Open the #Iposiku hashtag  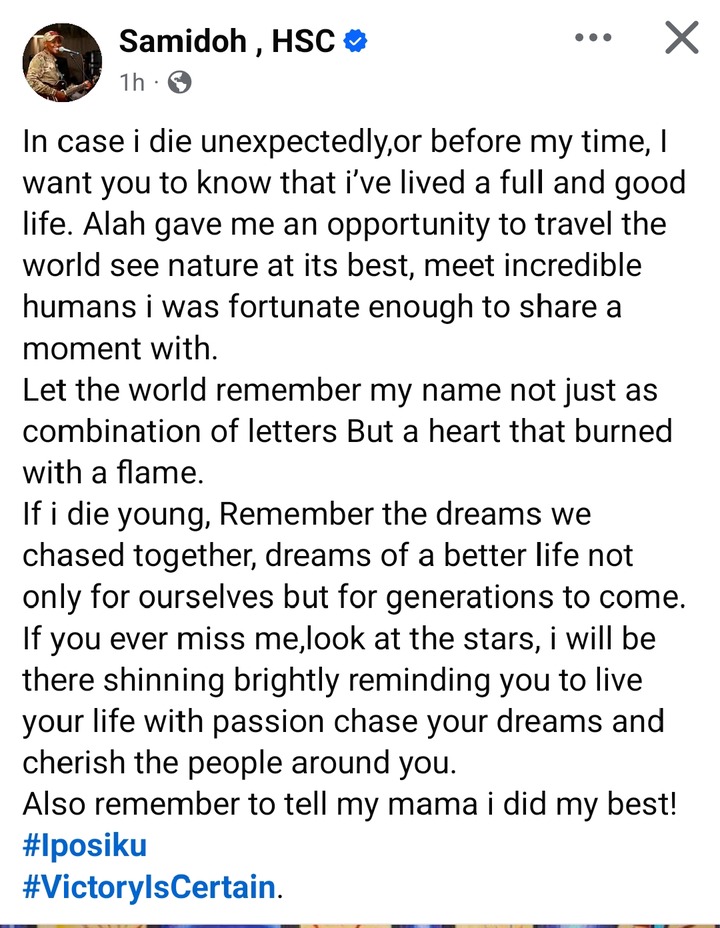pos(84,845)
